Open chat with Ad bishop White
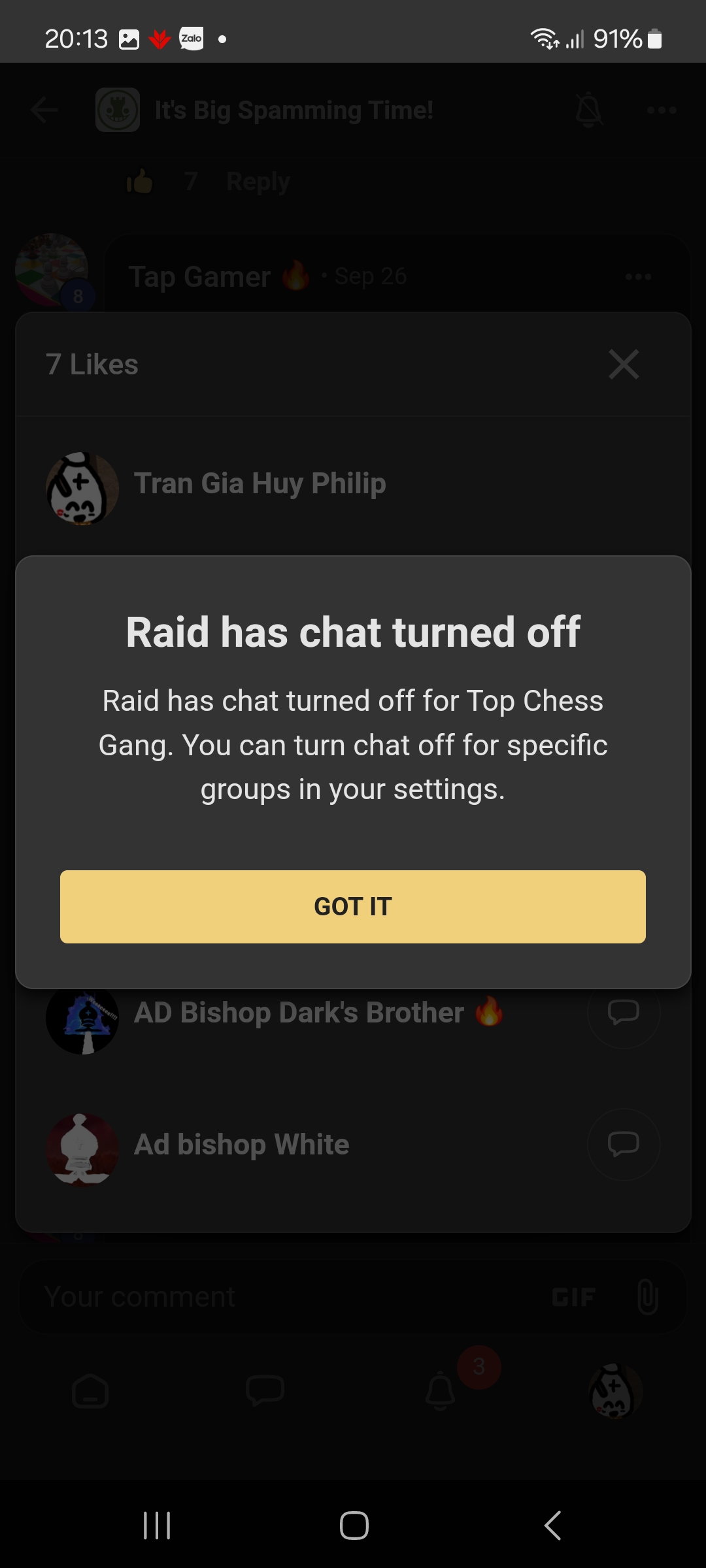 (623, 1144)
